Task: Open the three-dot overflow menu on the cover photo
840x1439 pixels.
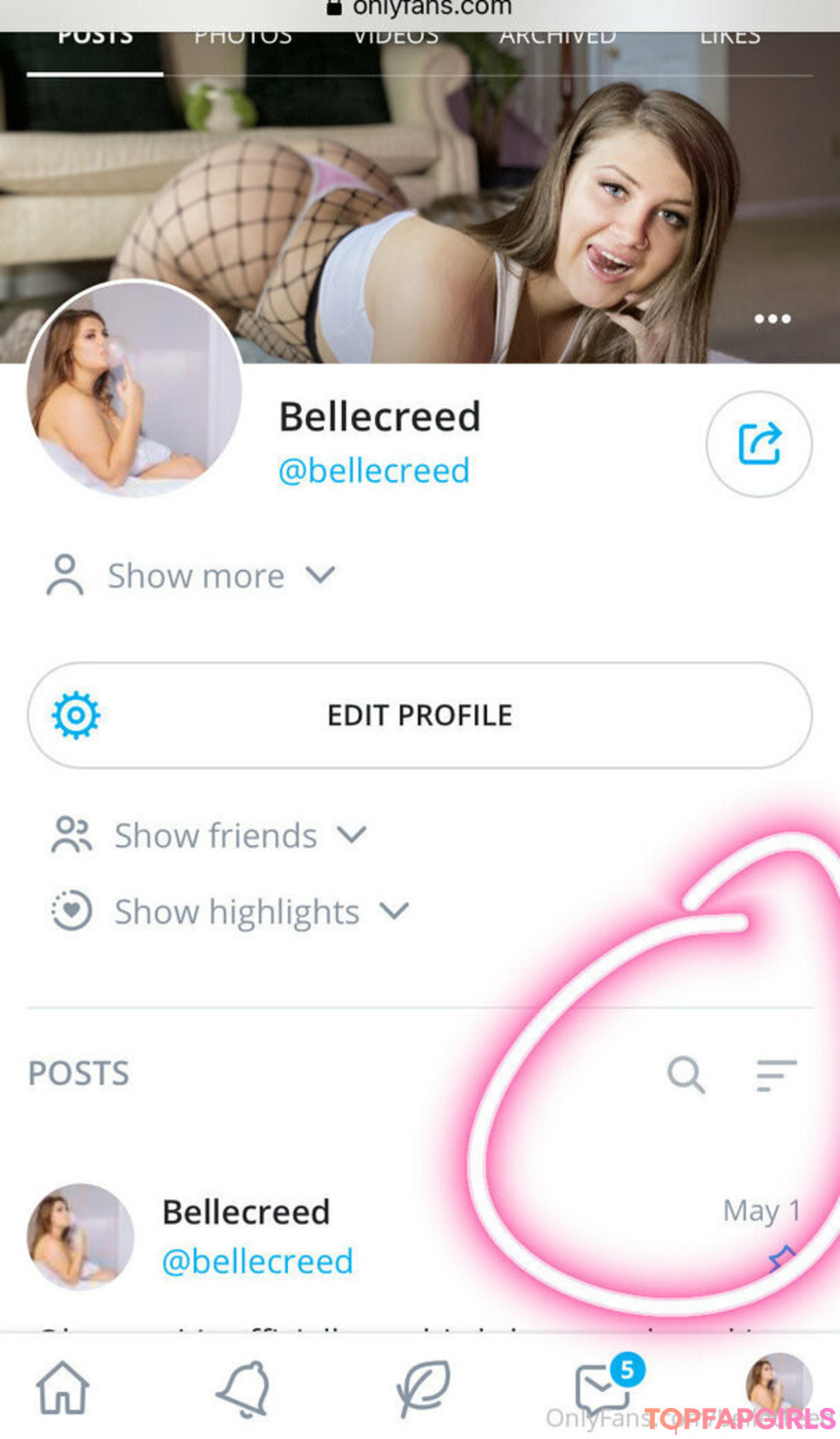Action: (772, 319)
